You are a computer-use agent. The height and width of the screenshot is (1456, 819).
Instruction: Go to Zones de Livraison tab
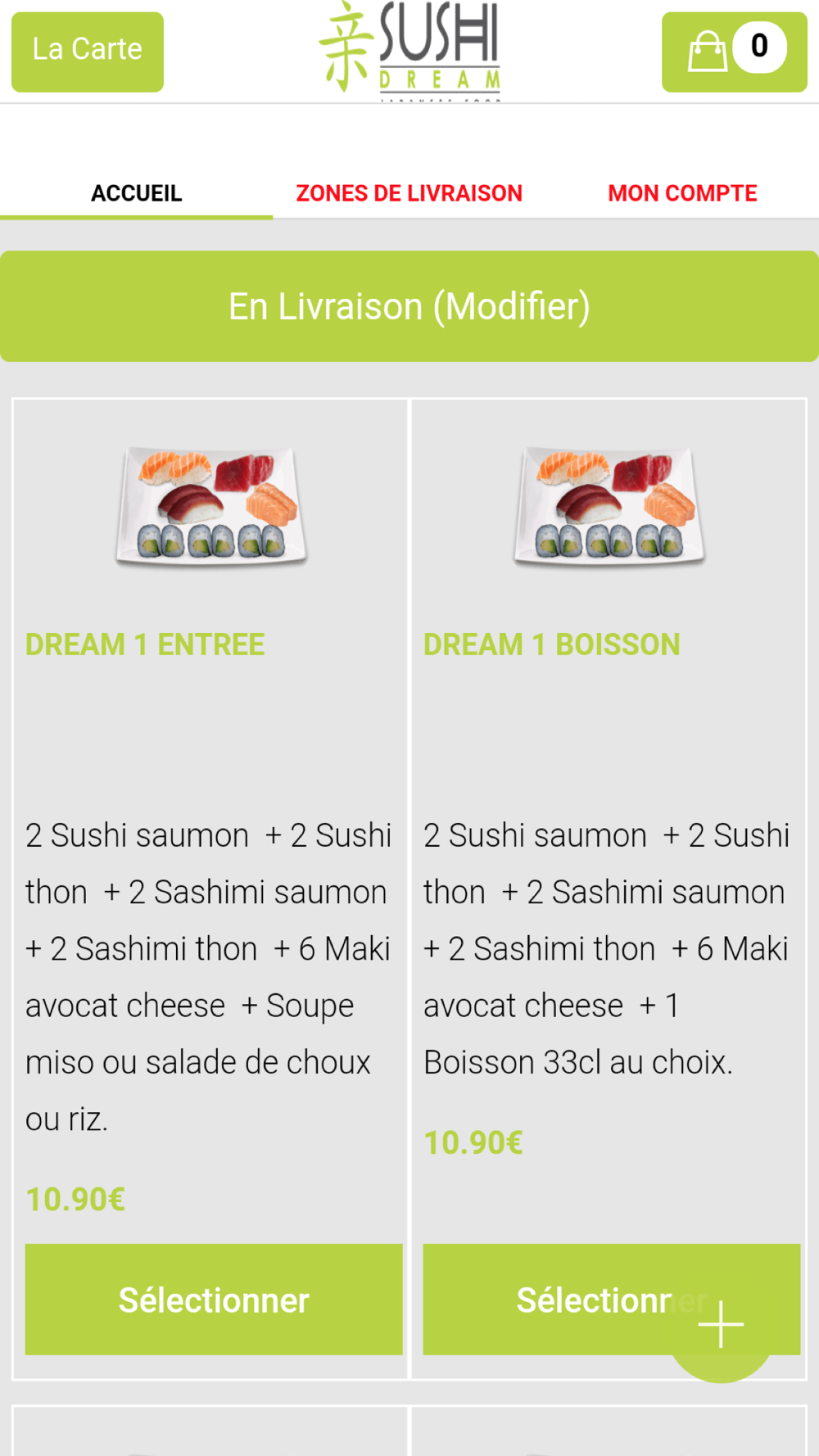tap(409, 193)
